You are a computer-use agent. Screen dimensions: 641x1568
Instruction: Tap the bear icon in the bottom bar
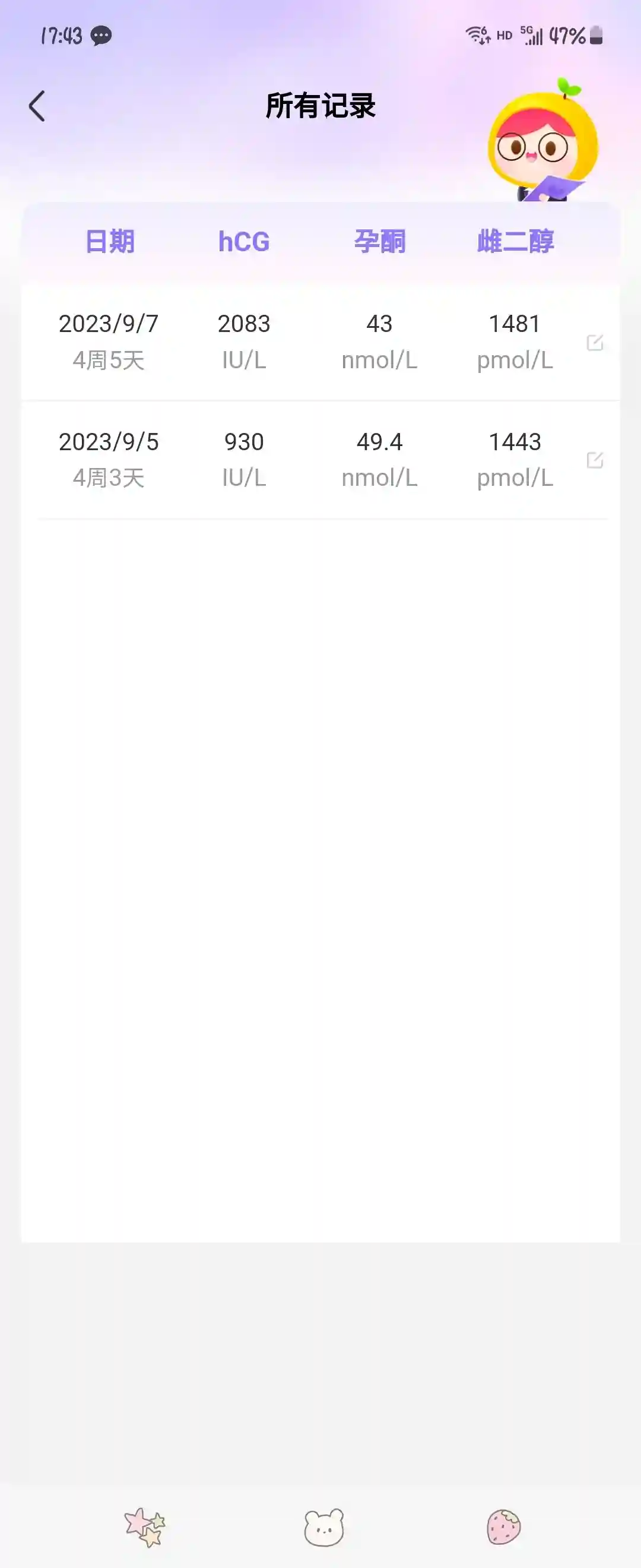coord(323,1526)
